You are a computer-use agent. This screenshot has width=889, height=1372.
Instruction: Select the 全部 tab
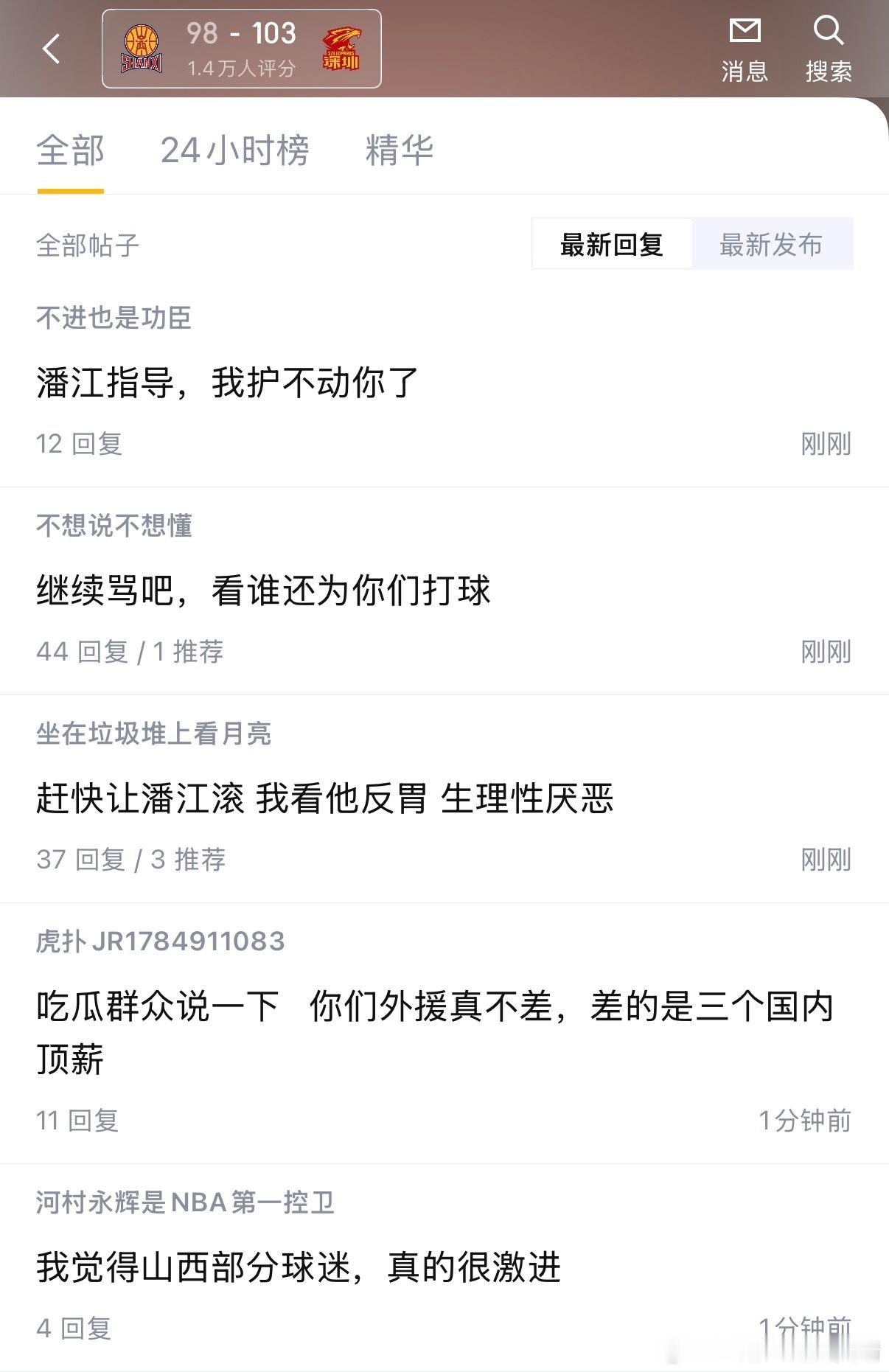(x=69, y=150)
